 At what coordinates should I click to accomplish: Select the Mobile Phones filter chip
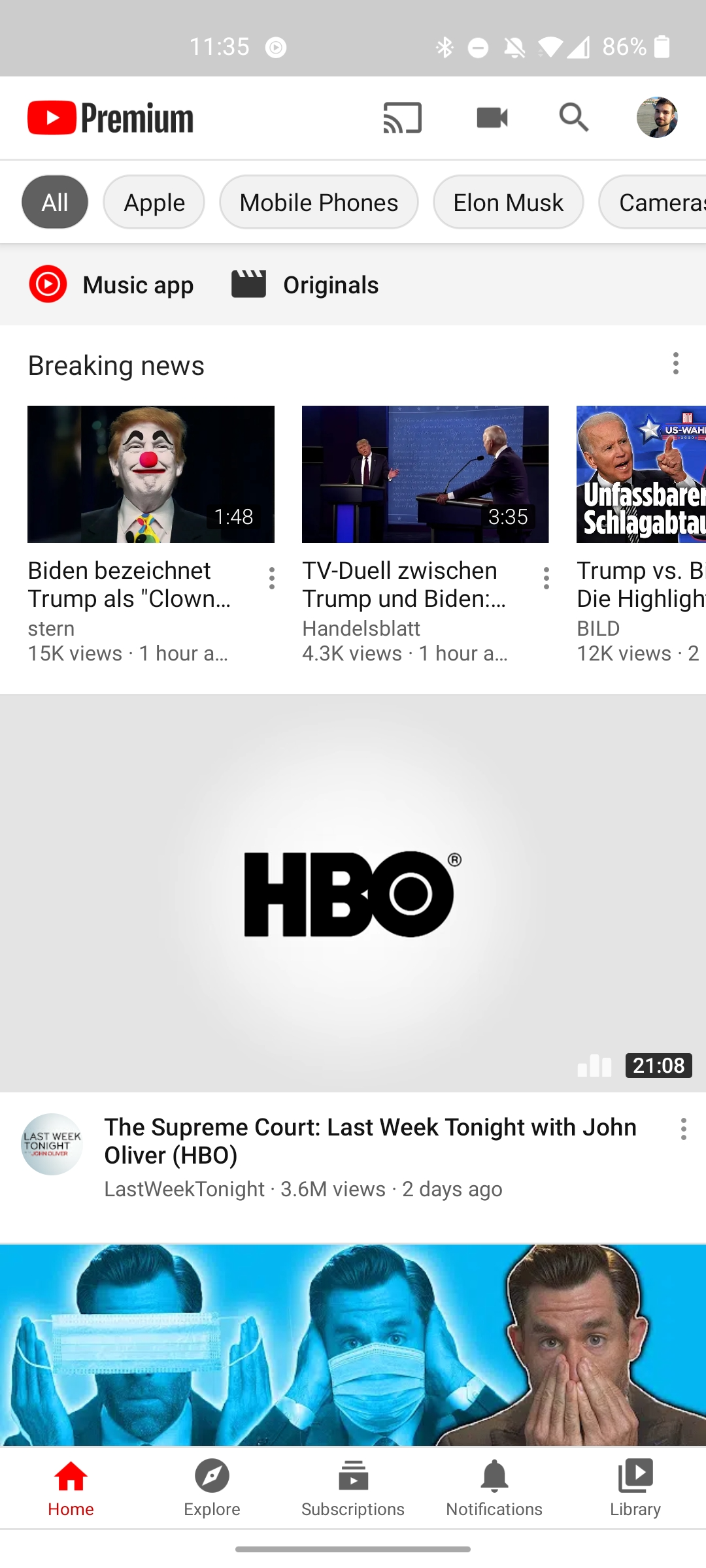point(318,202)
